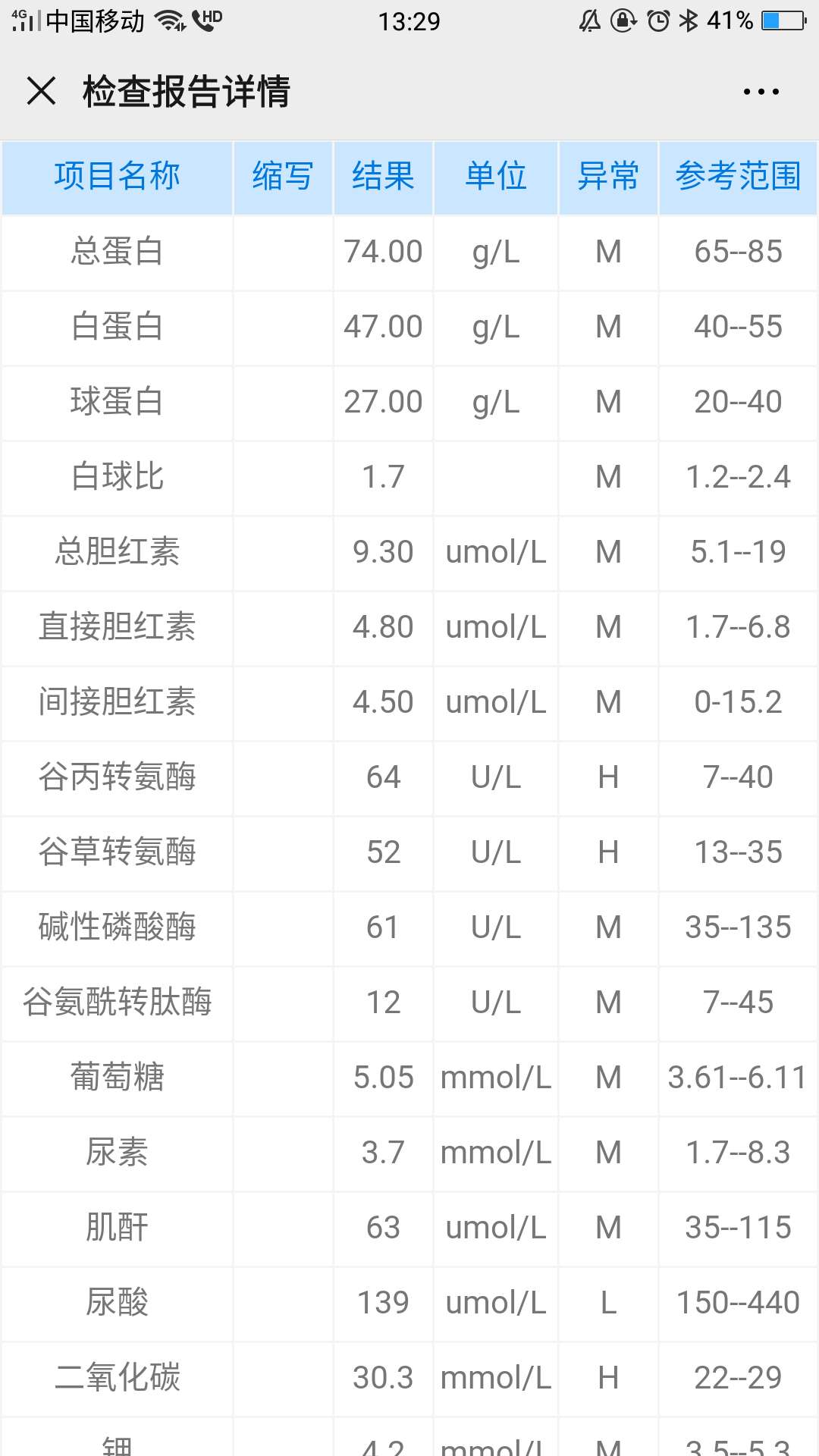Tap the H abnormal flag for 谷草转氨酶
The image size is (819, 1456).
607,852
